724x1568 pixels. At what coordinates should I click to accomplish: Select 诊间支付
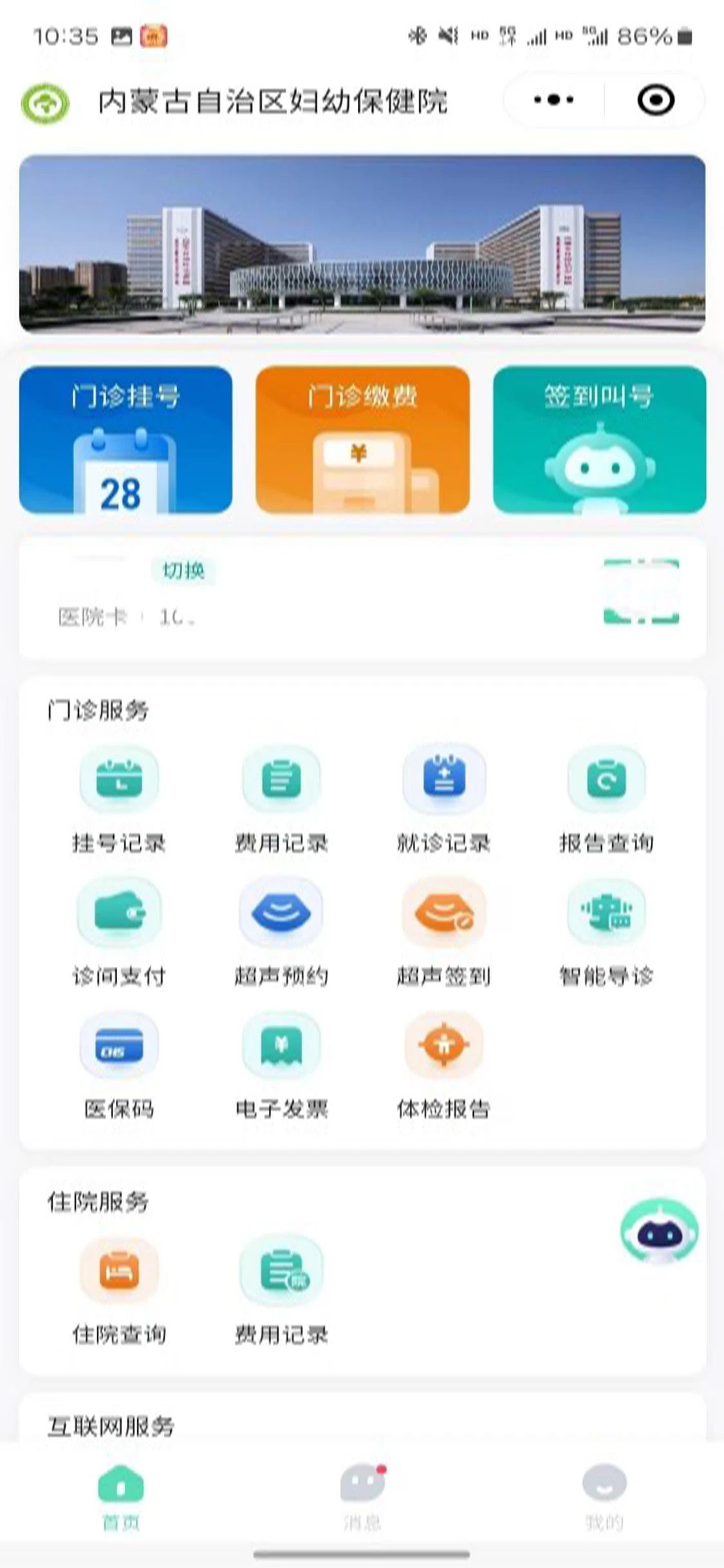pyautogui.click(x=119, y=931)
